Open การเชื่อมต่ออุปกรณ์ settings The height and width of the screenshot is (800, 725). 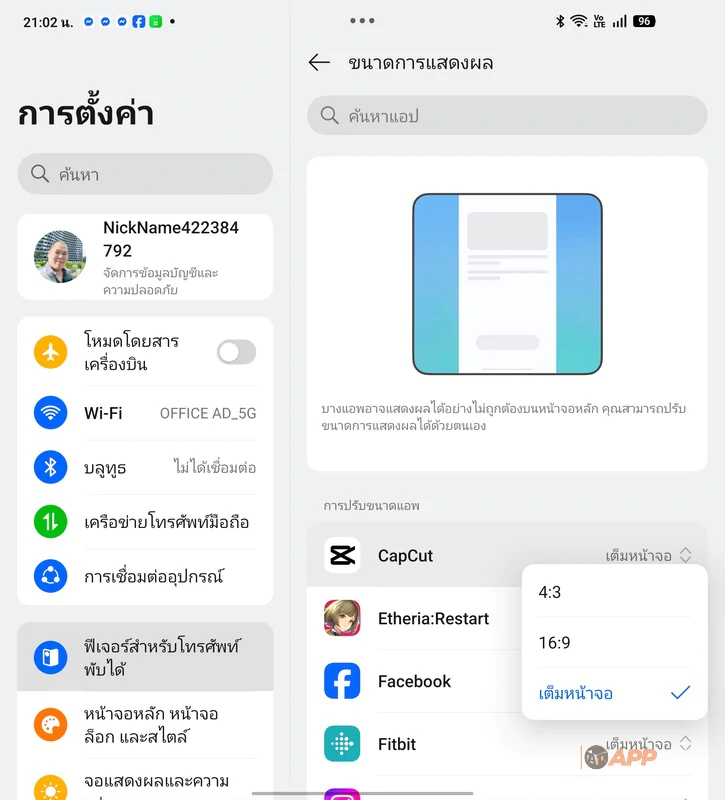(x=145, y=576)
